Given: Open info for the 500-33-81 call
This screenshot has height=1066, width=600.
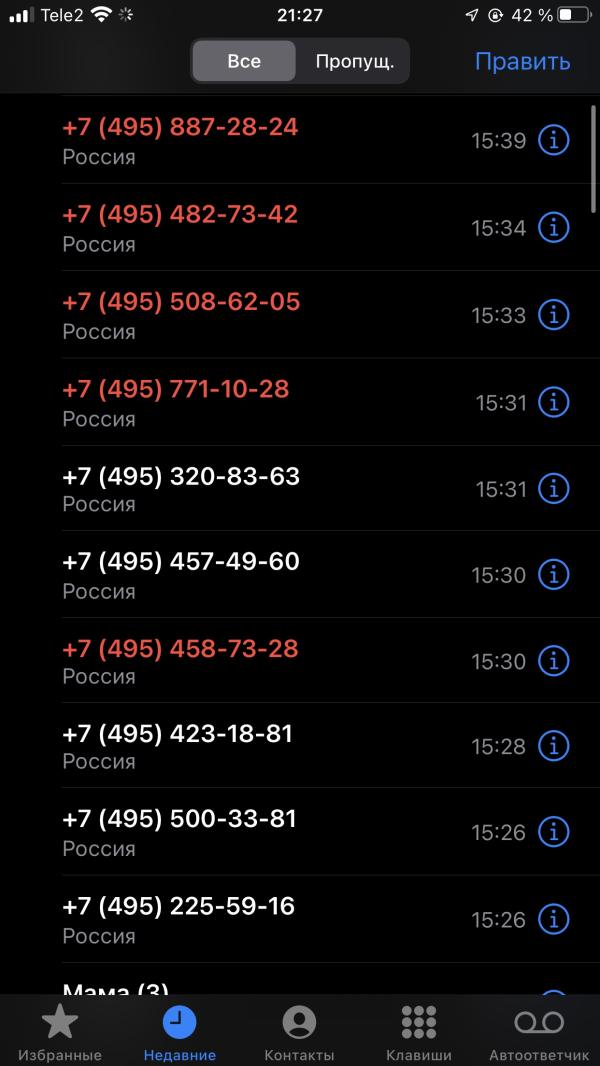Looking at the screenshot, I should click(554, 832).
